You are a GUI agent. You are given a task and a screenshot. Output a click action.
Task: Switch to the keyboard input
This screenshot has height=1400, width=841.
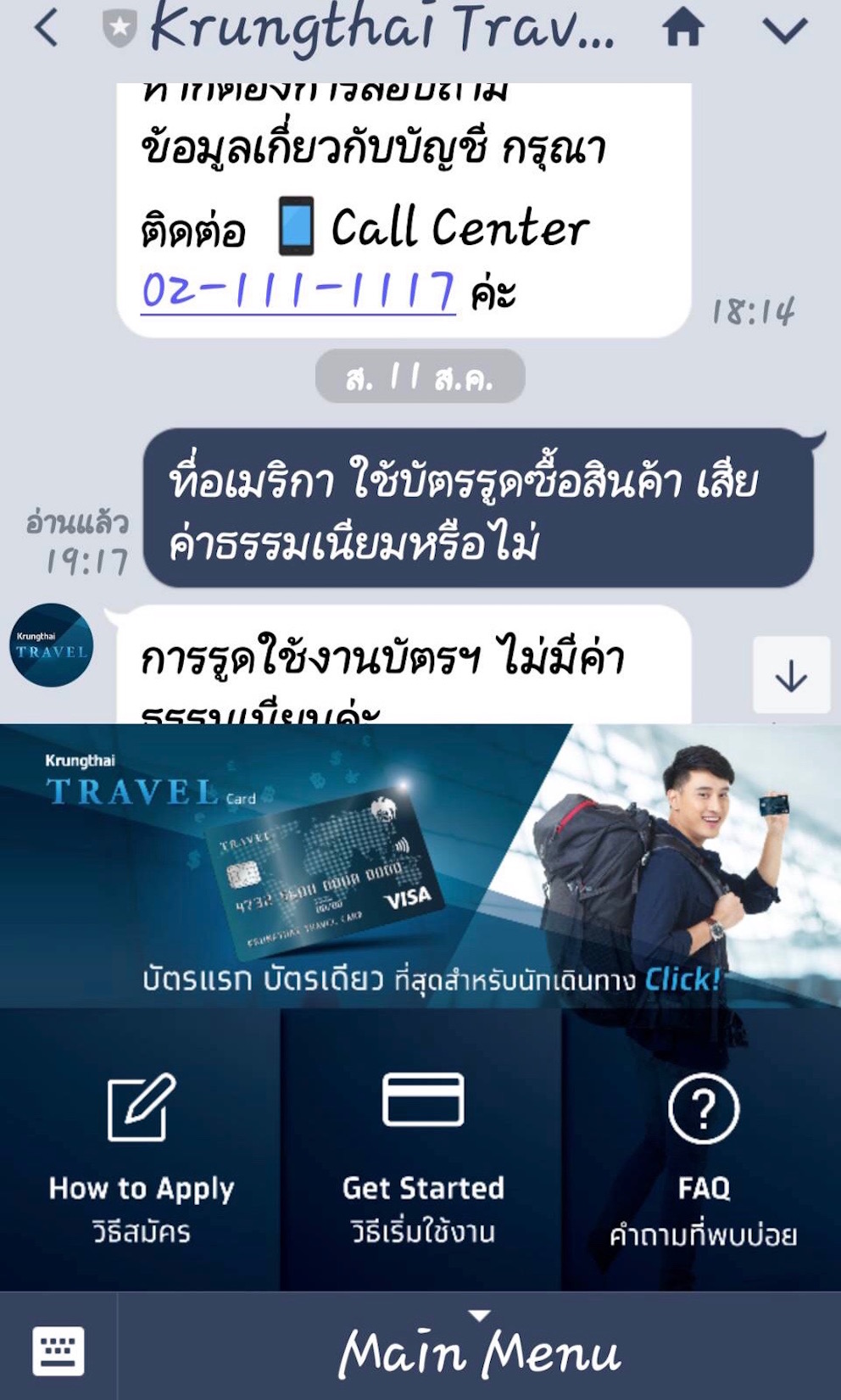pos(58,1349)
